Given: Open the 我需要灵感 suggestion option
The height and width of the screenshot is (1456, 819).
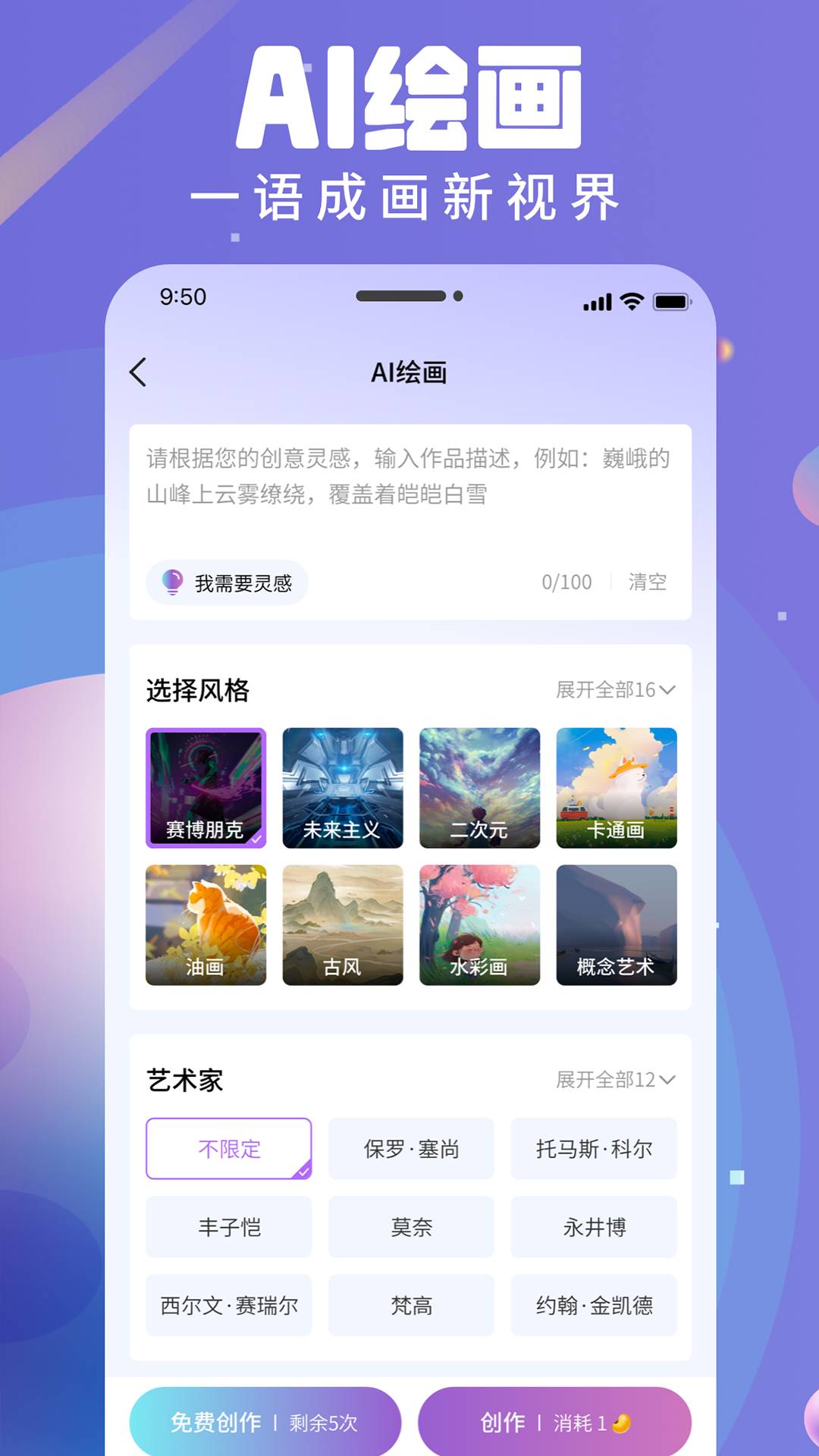Looking at the screenshot, I should click(227, 582).
